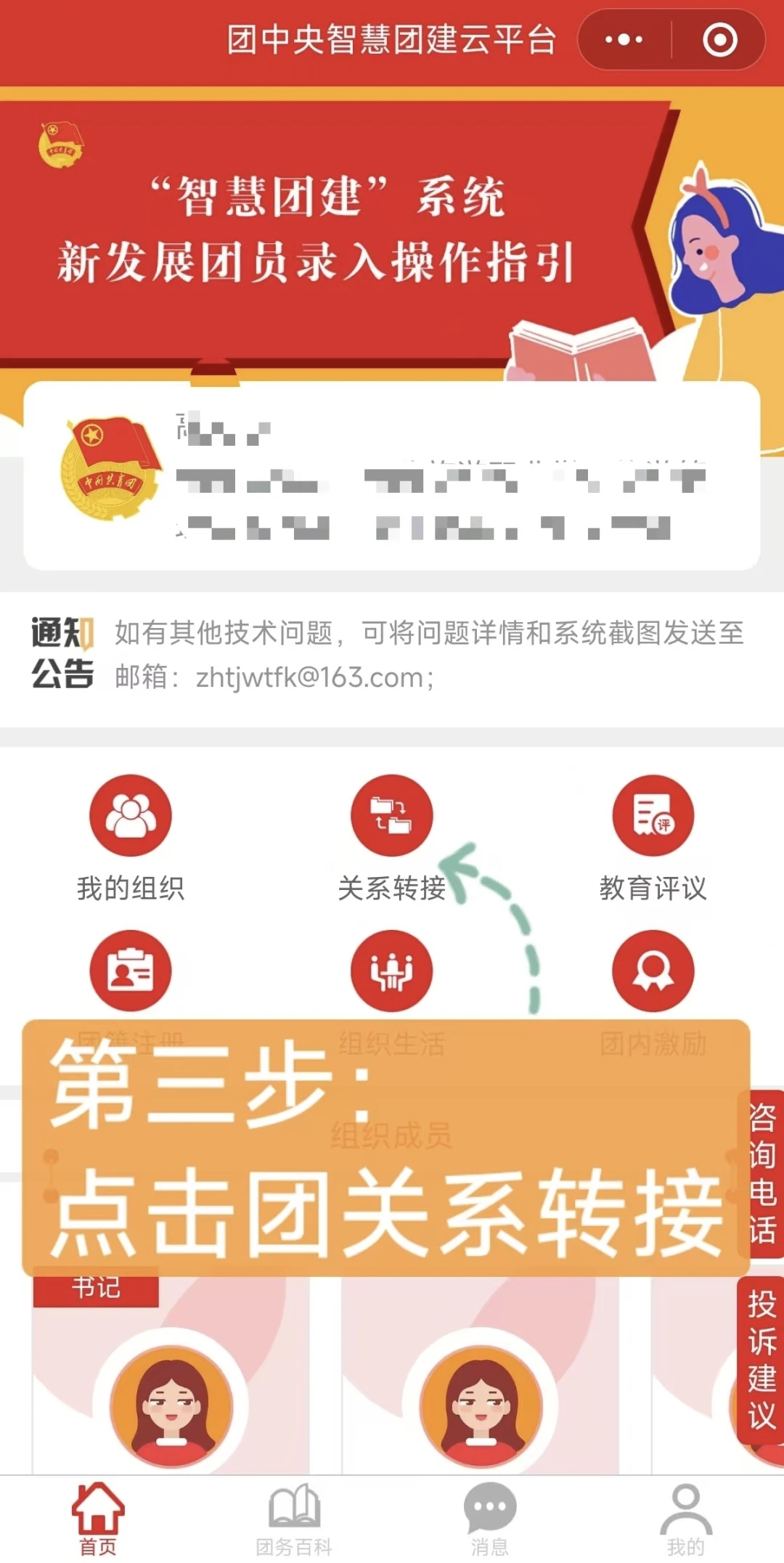Viewport: 784px width, 1563px height.
Task: Switch to the 消息 tab
Action: pos(490,1518)
